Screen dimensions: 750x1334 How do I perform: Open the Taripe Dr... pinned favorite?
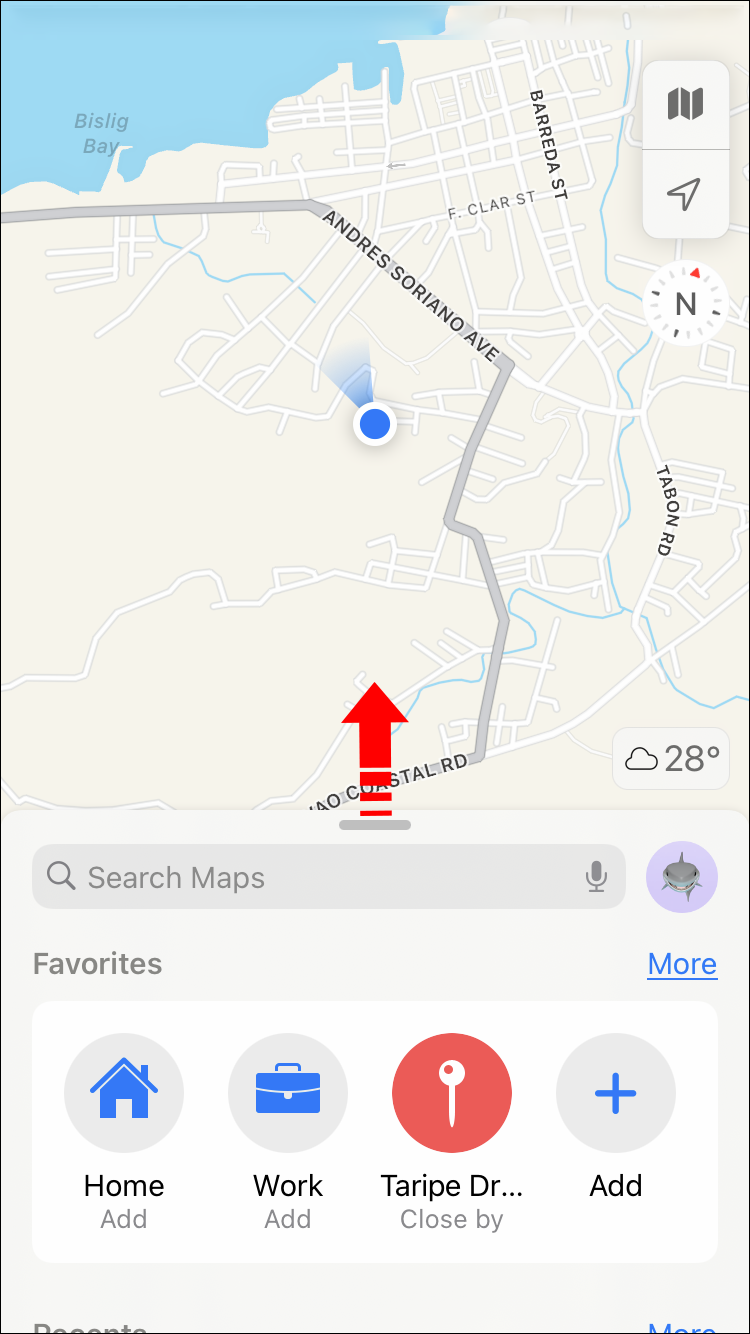pos(452,1093)
